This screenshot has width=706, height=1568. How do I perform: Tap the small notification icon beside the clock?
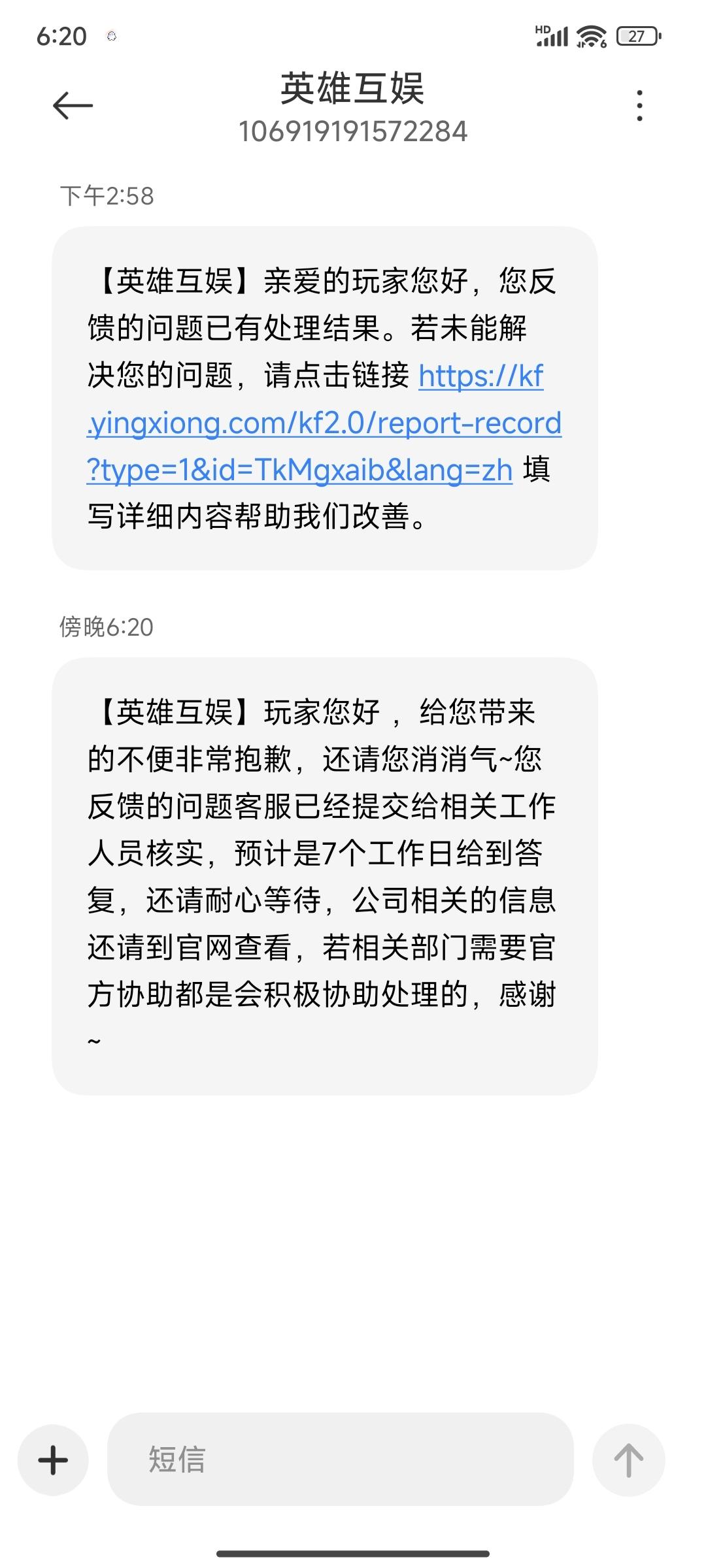point(111,37)
